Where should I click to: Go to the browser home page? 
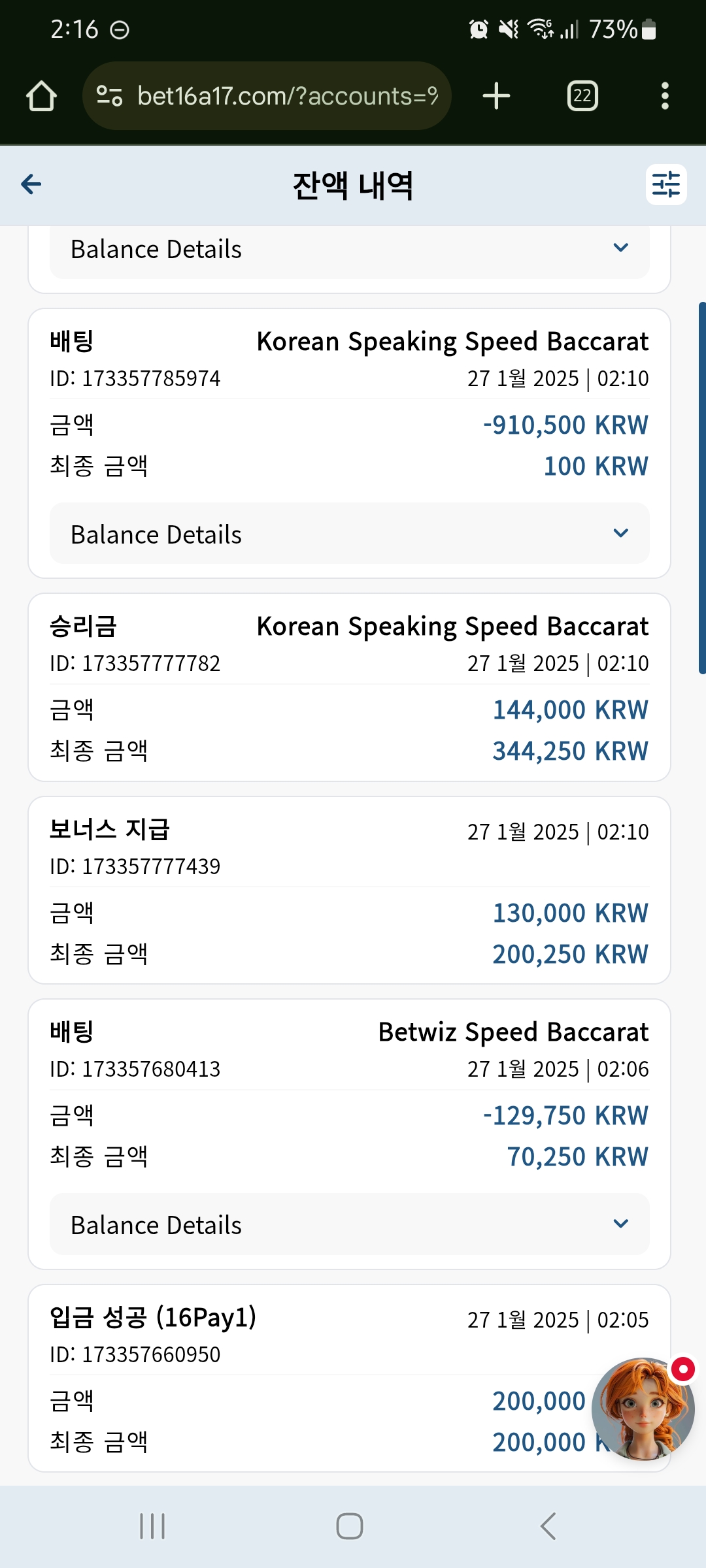[41, 96]
